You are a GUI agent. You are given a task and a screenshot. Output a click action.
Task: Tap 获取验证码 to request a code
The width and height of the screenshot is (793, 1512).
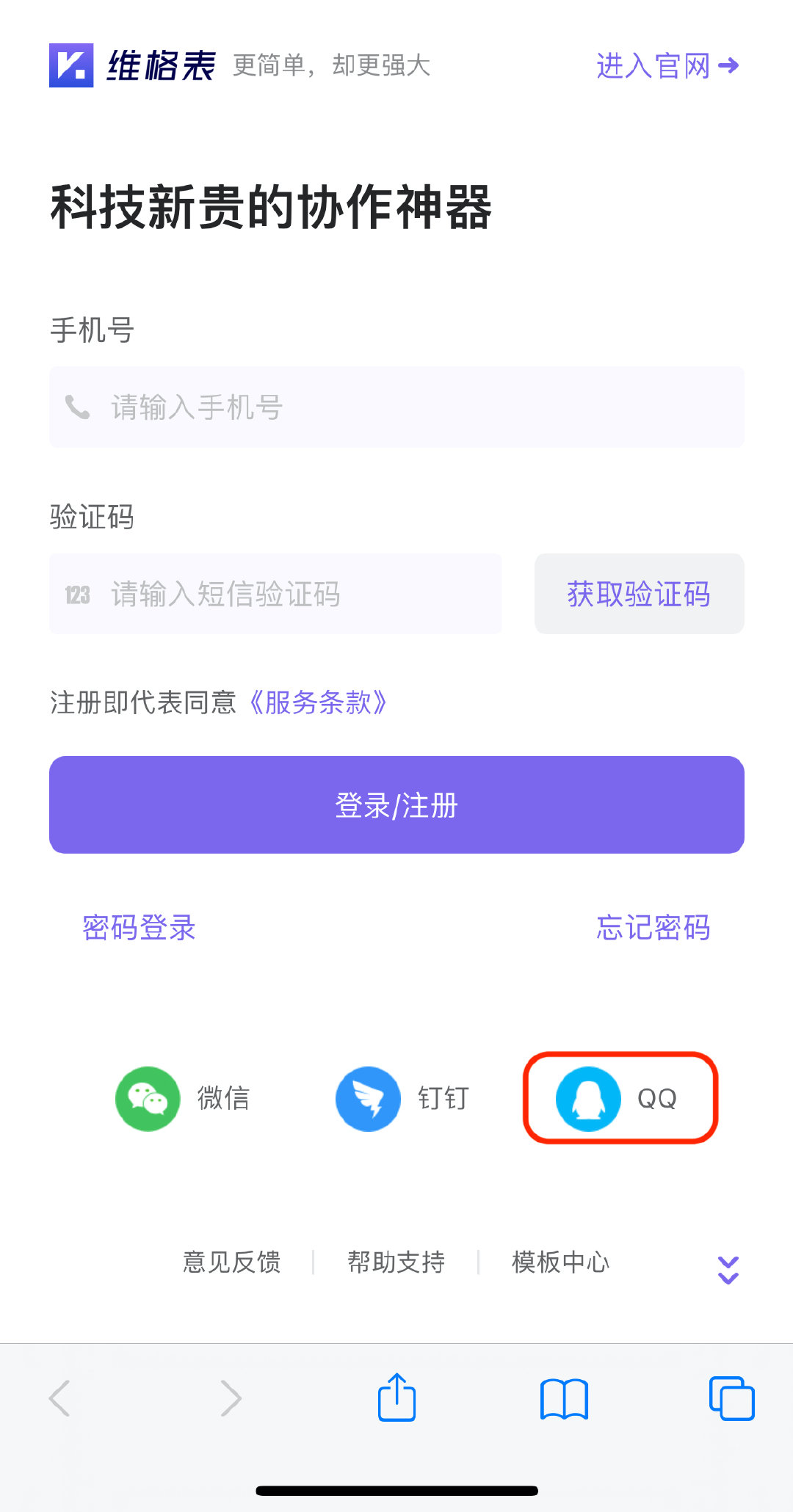639,594
